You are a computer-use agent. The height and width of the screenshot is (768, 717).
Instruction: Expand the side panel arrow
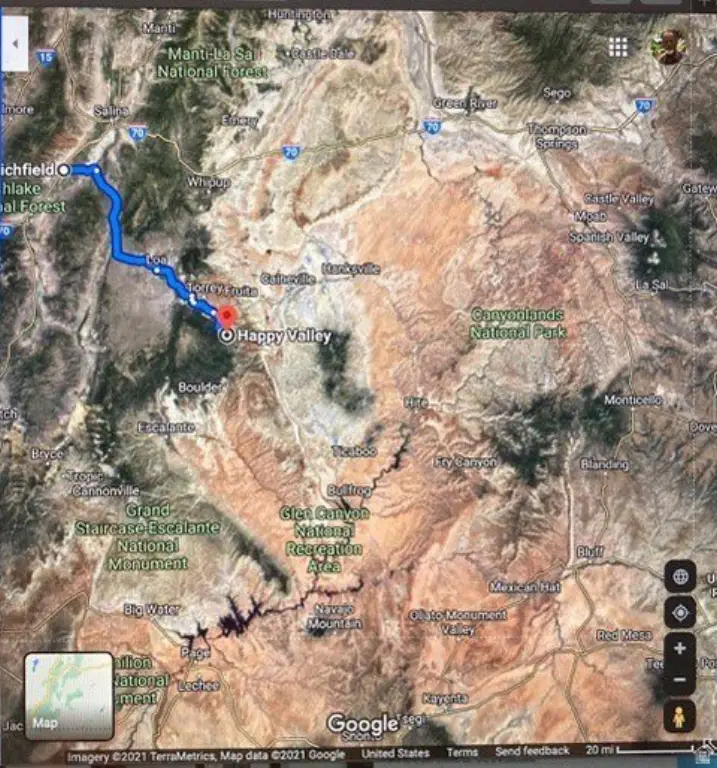[x=14, y=45]
